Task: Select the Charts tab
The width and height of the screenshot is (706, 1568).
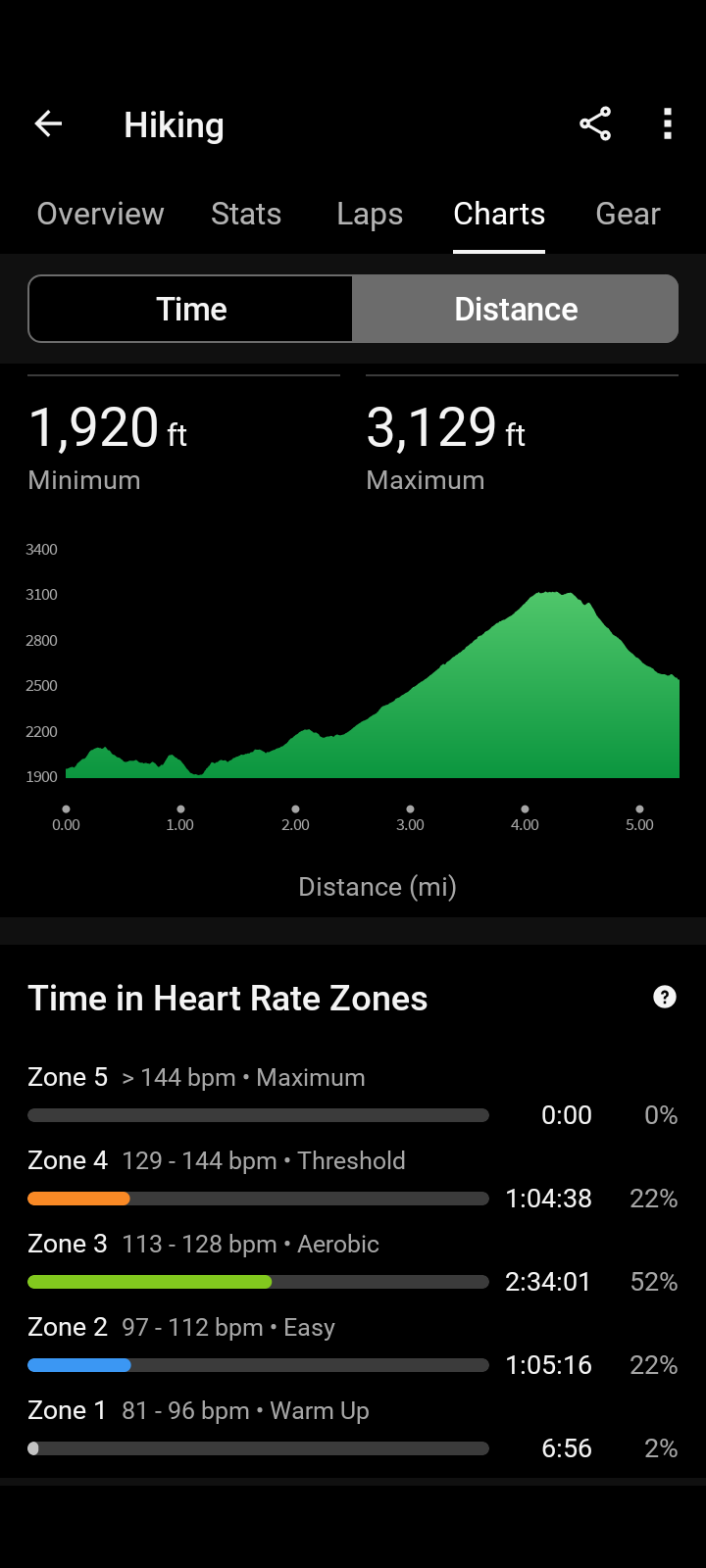Action: [499, 214]
